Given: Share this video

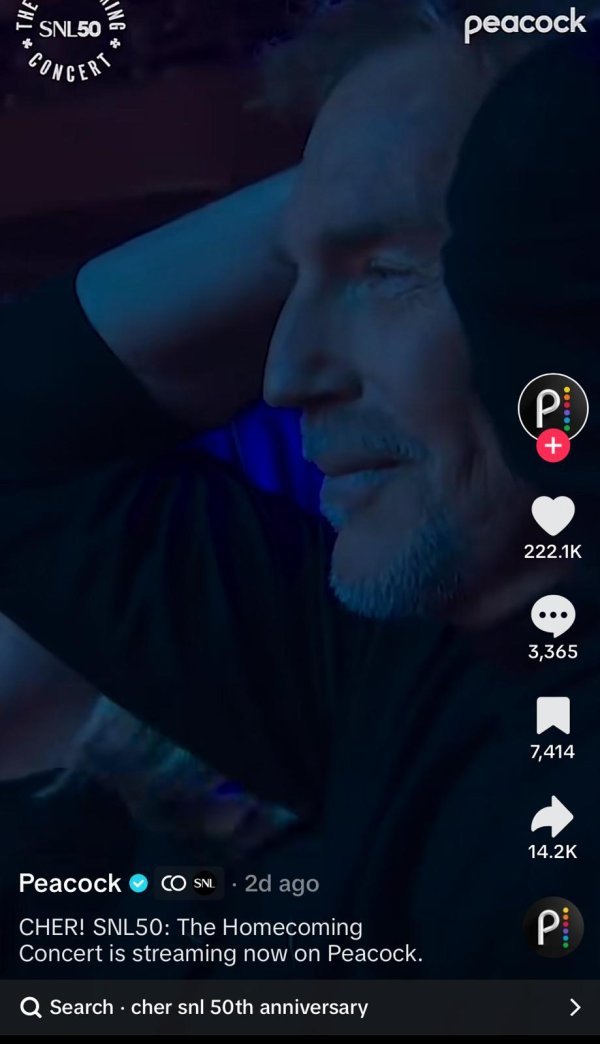Looking at the screenshot, I should [552, 816].
